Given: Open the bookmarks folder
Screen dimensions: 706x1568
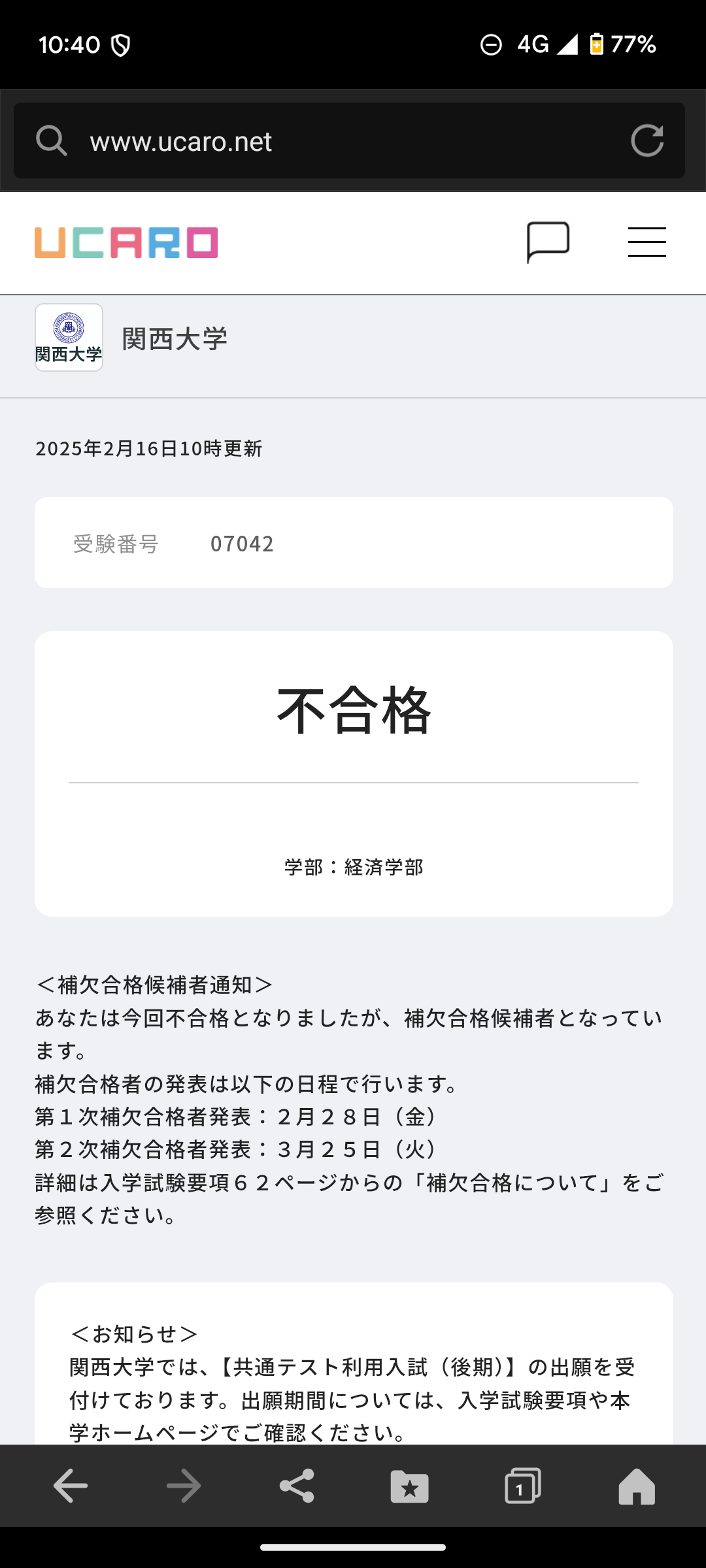Looking at the screenshot, I should pyautogui.click(x=410, y=1486).
